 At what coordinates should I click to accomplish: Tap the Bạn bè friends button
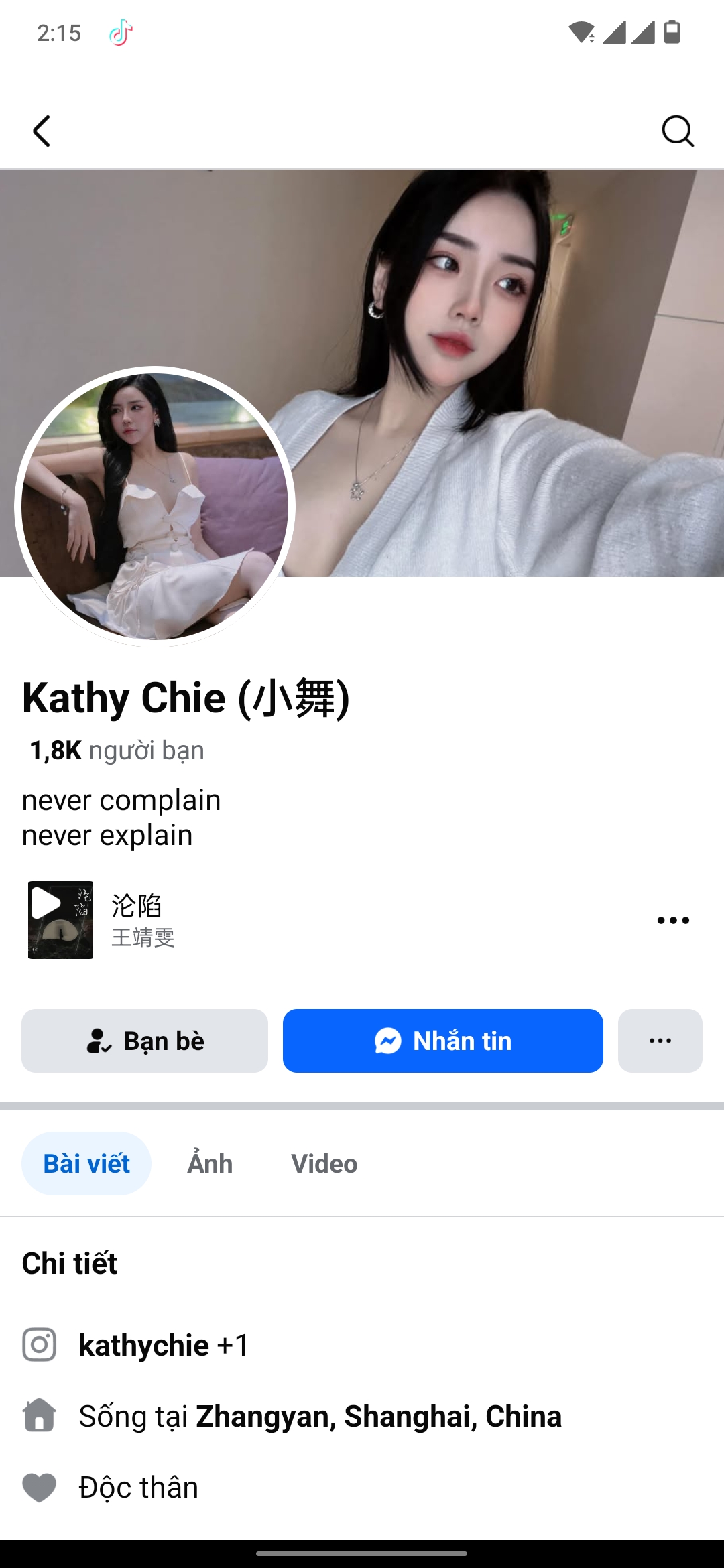145,1041
